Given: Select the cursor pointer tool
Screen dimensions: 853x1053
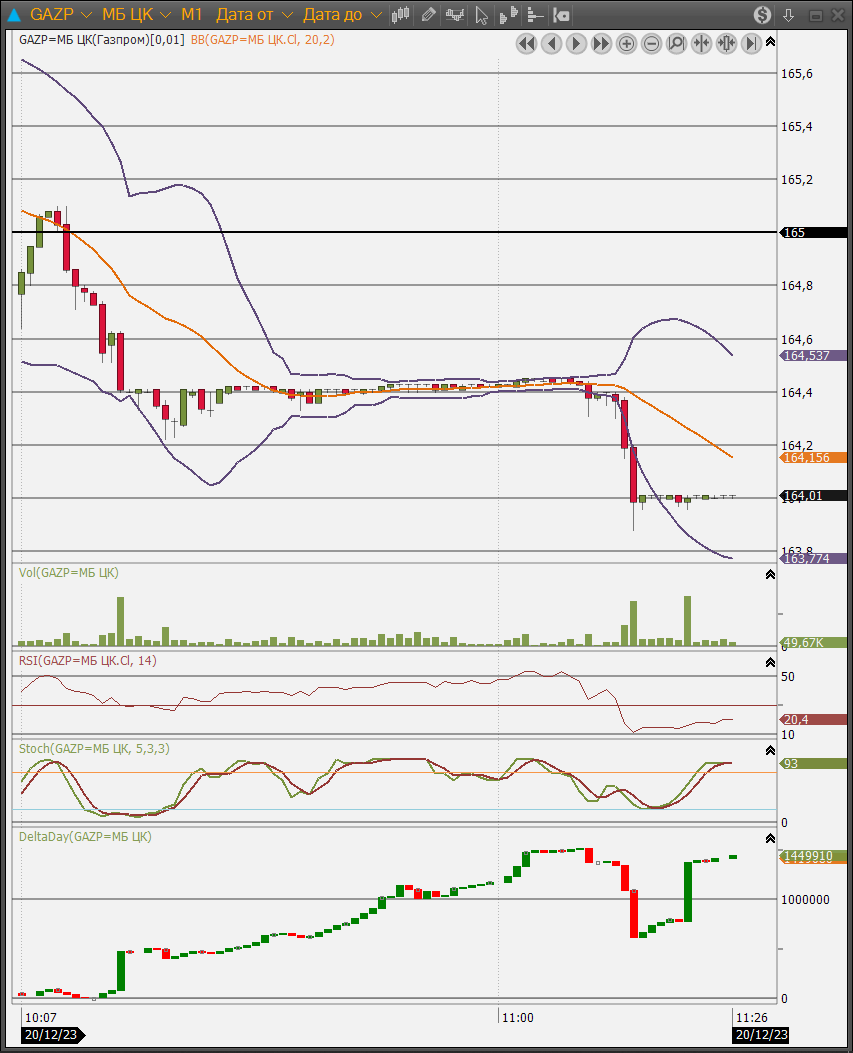Looking at the screenshot, I should [481, 15].
